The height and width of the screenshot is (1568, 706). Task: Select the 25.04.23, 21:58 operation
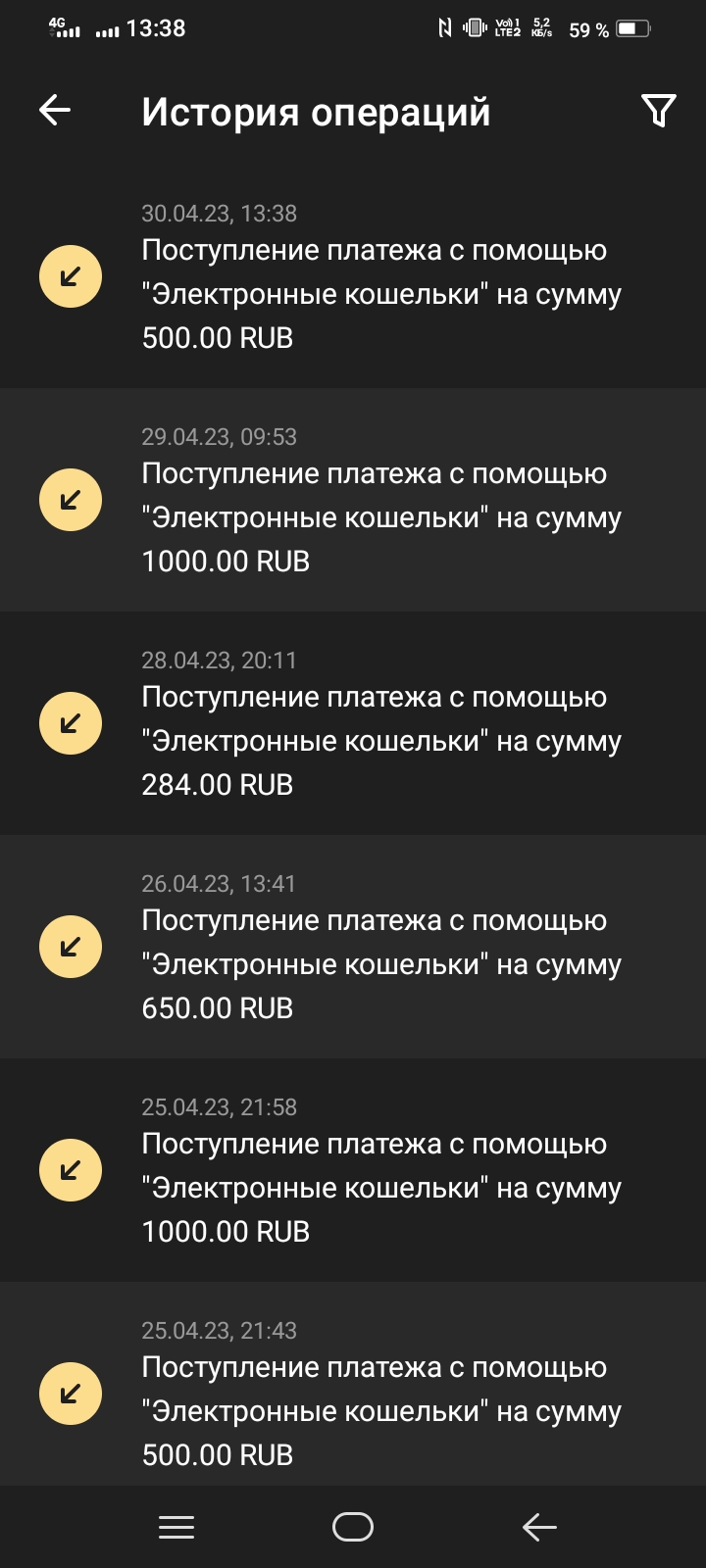point(353,1170)
